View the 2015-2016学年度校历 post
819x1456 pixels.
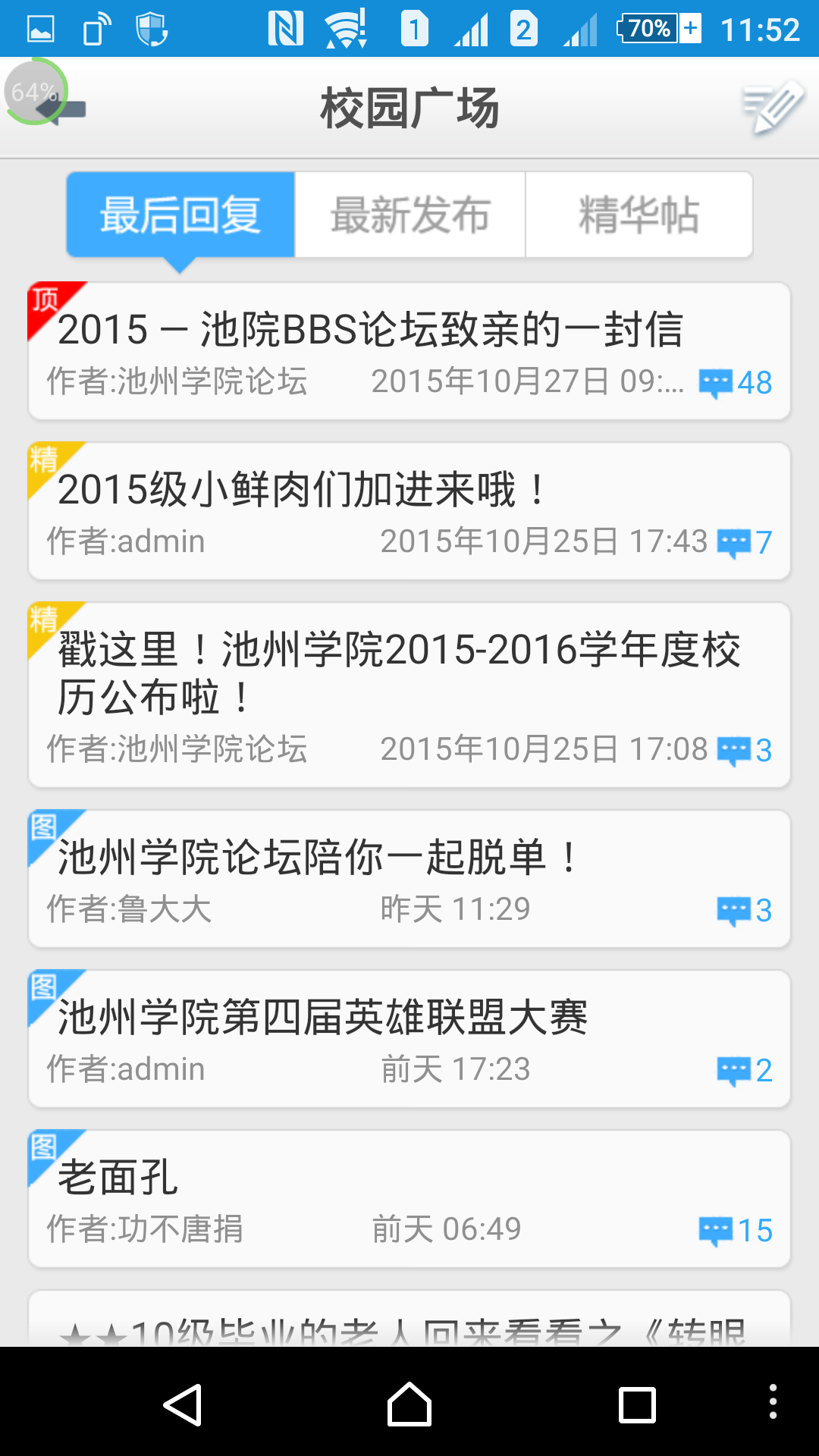point(409,695)
